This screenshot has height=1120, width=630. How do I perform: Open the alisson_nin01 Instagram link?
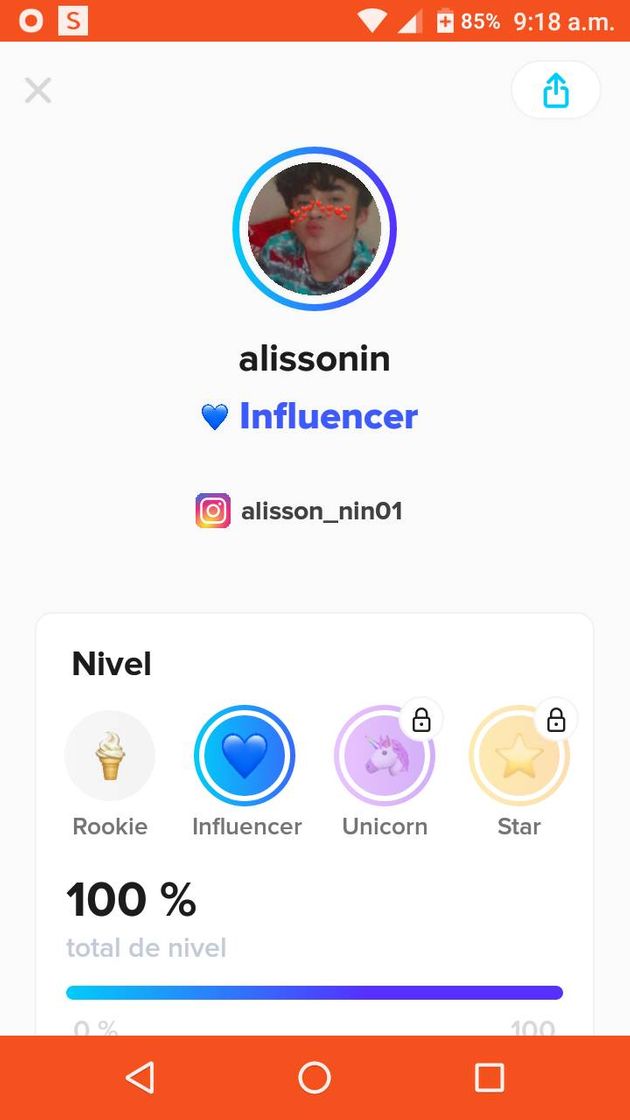[x=300, y=511]
